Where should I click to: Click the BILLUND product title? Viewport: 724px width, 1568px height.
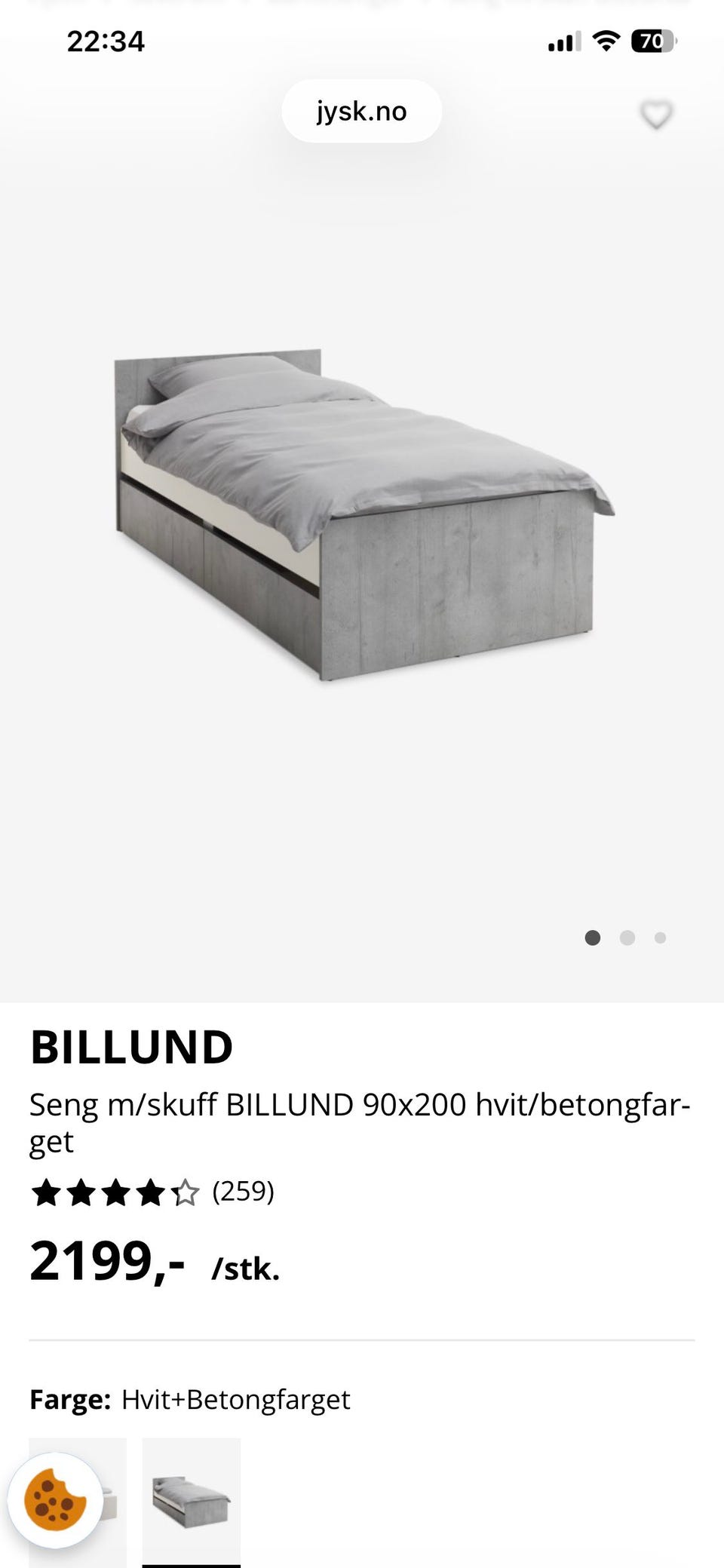(x=131, y=1047)
